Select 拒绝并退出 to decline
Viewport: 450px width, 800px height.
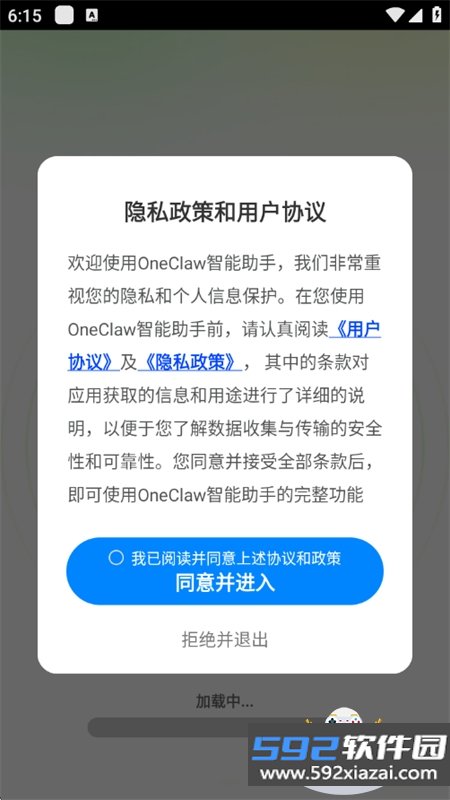[x=225, y=639]
